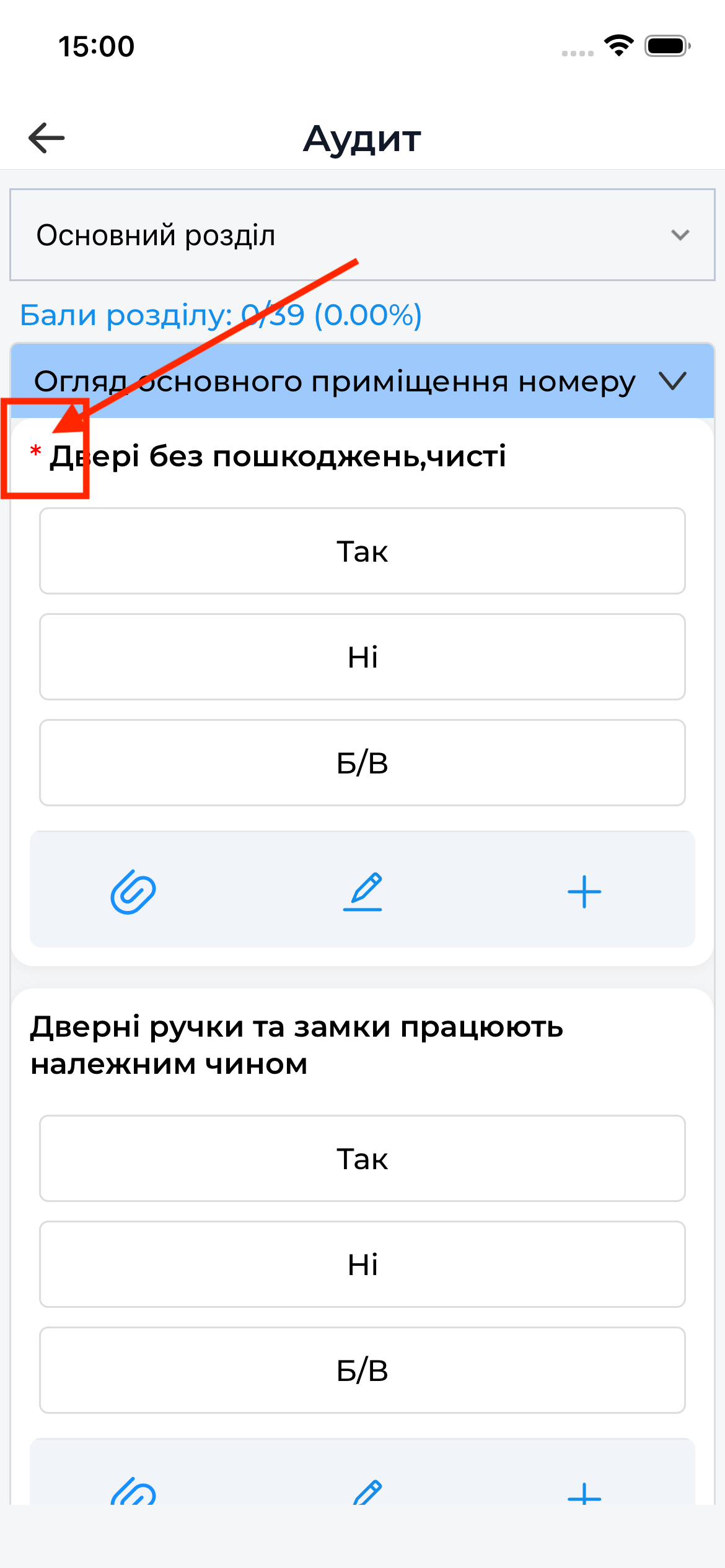
Task: Tap the back arrow on the Аудит screen
Action: tap(45, 137)
